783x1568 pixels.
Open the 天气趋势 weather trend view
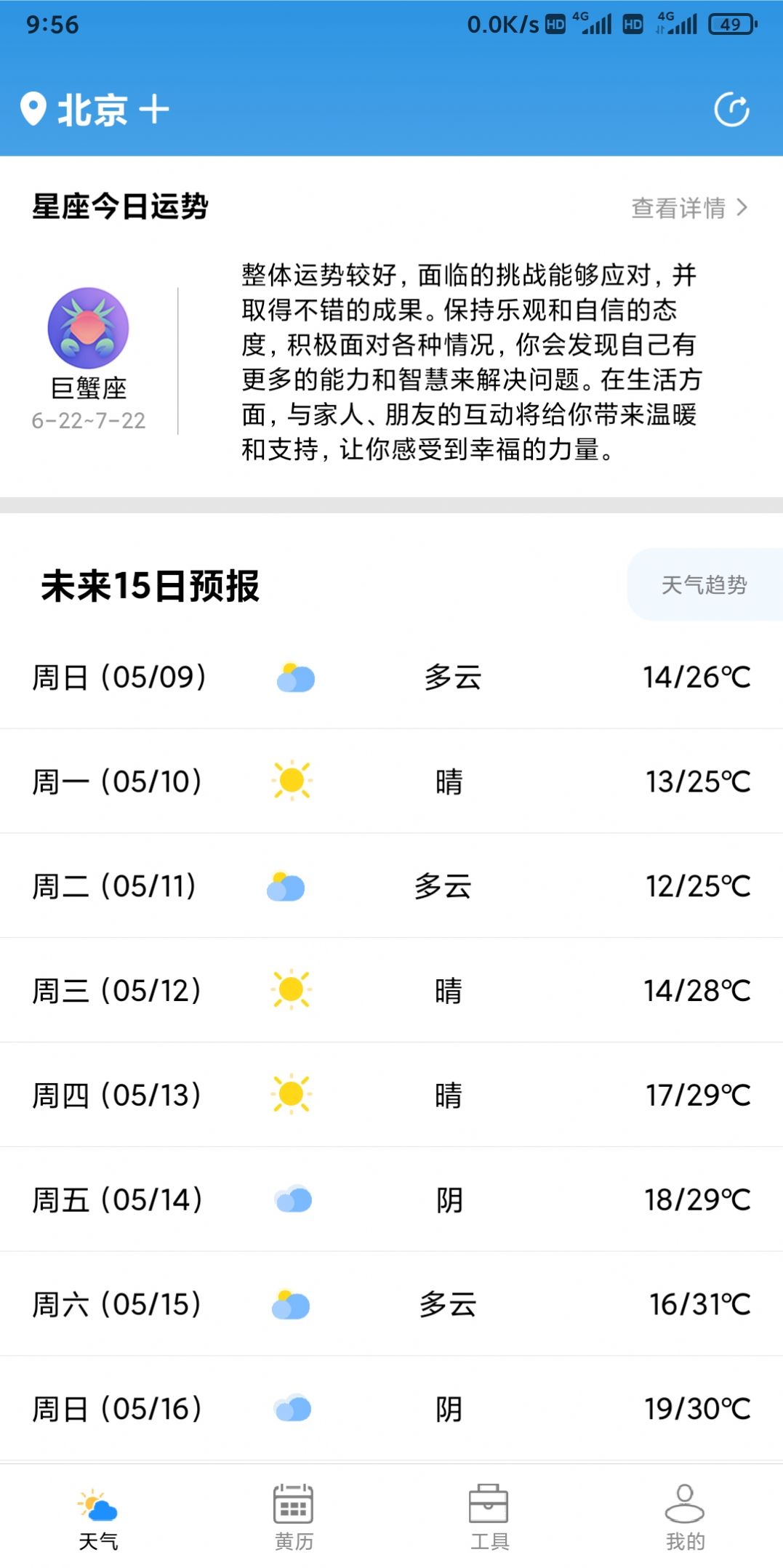coord(703,582)
